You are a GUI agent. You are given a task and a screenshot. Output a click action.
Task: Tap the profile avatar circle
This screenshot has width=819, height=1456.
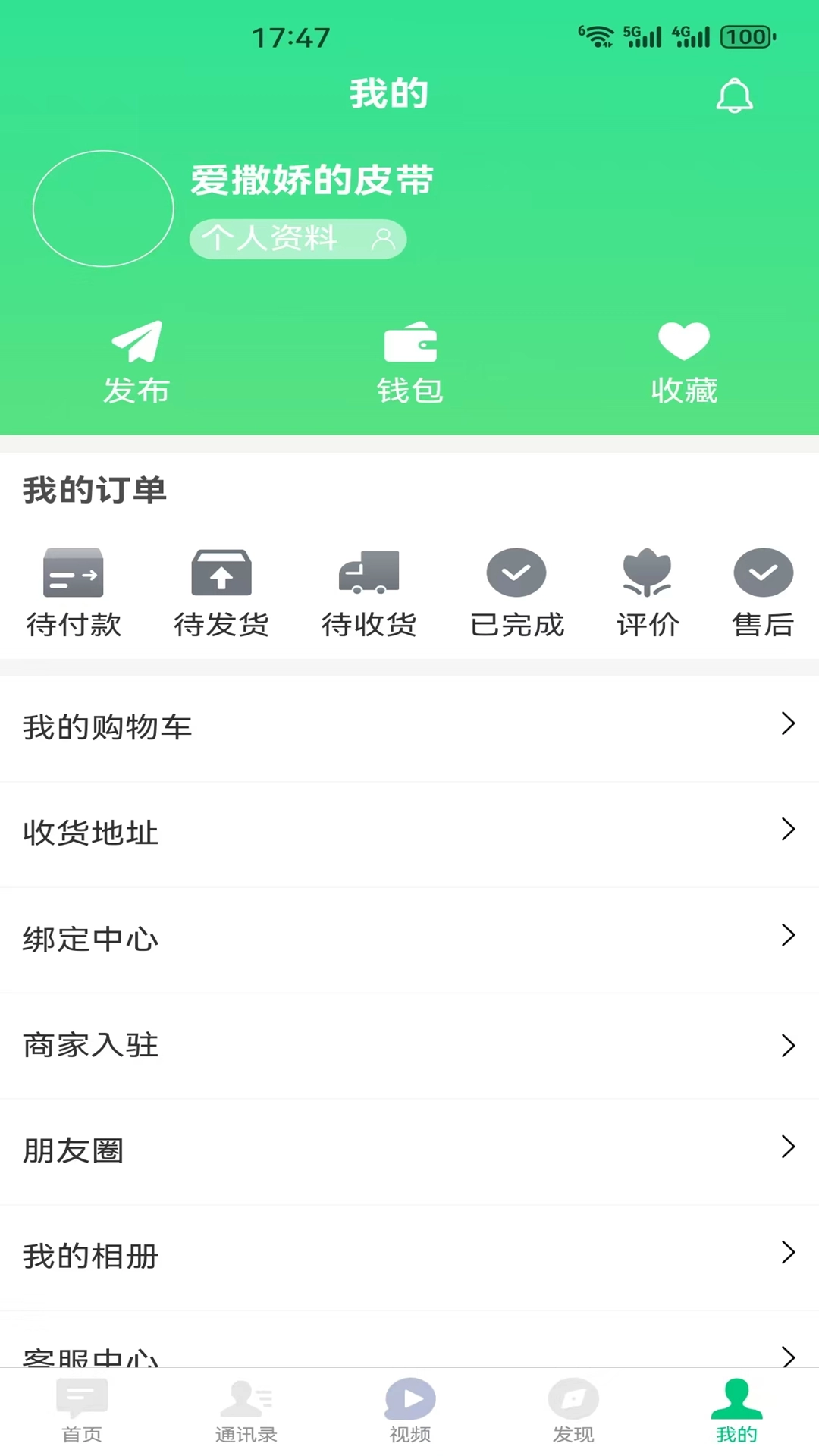(x=104, y=209)
